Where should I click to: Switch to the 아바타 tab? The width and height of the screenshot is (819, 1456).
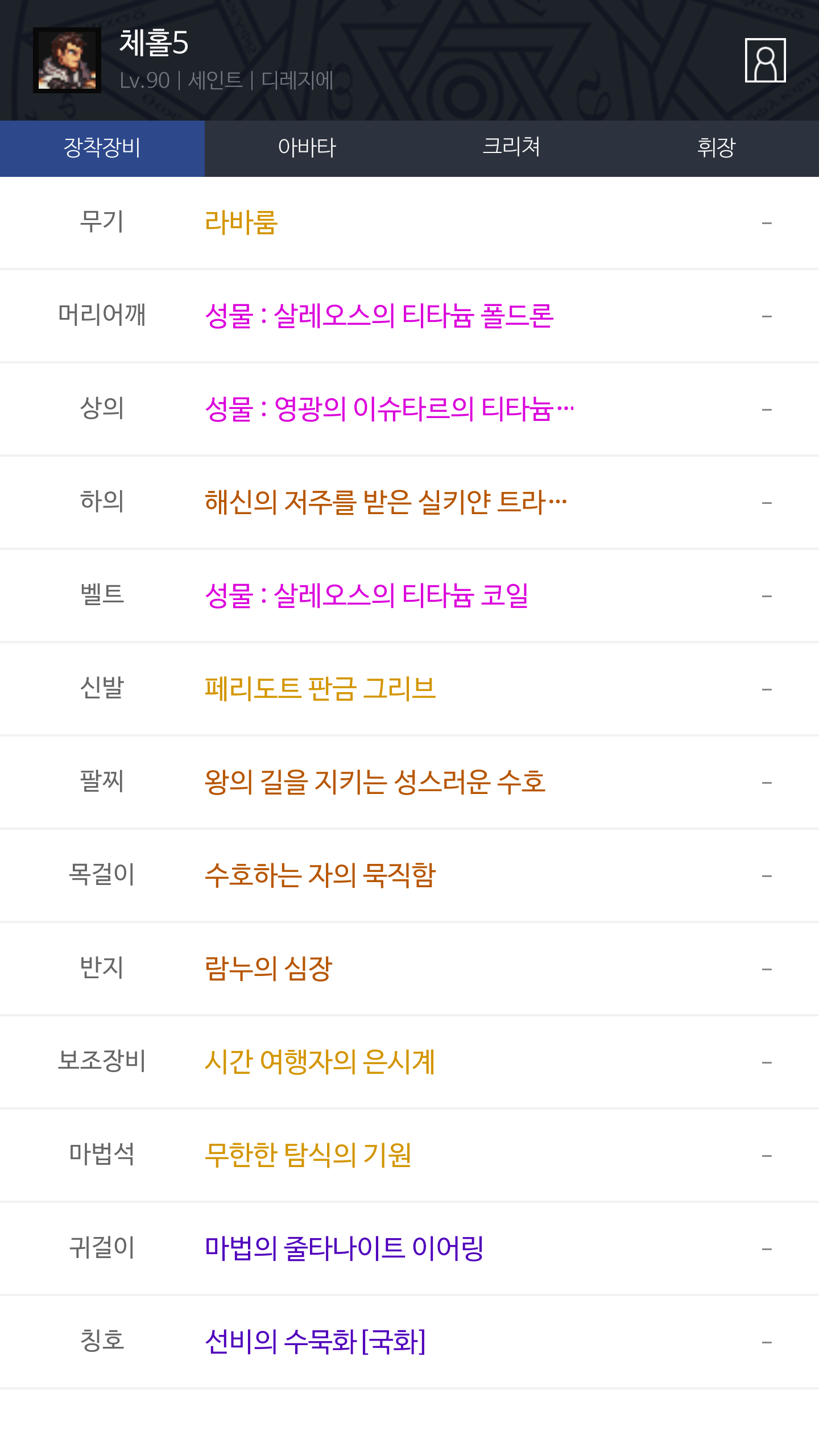pyautogui.click(x=307, y=148)
